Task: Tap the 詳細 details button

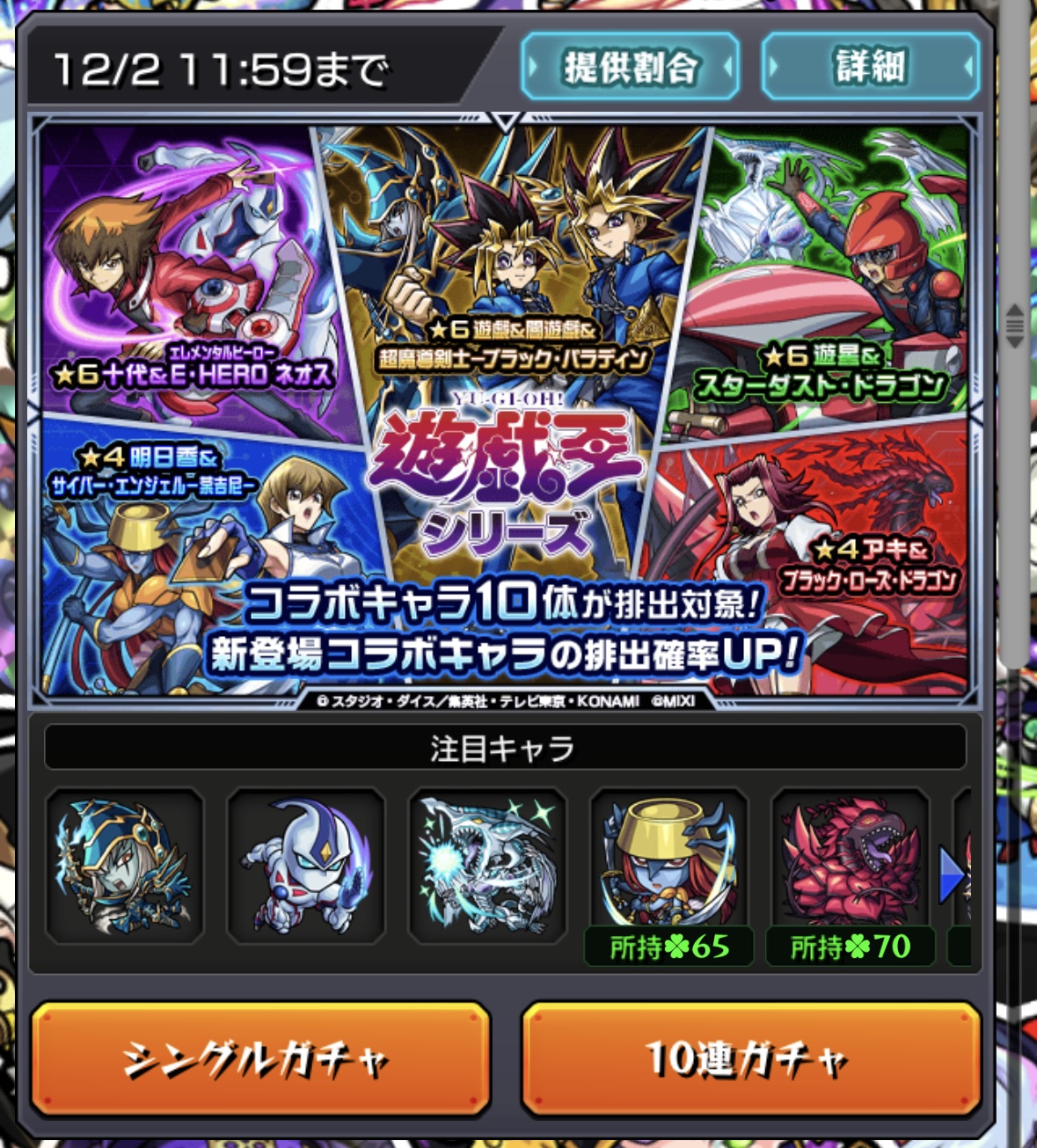Action: pyautogui.click(x=870, y=67)
